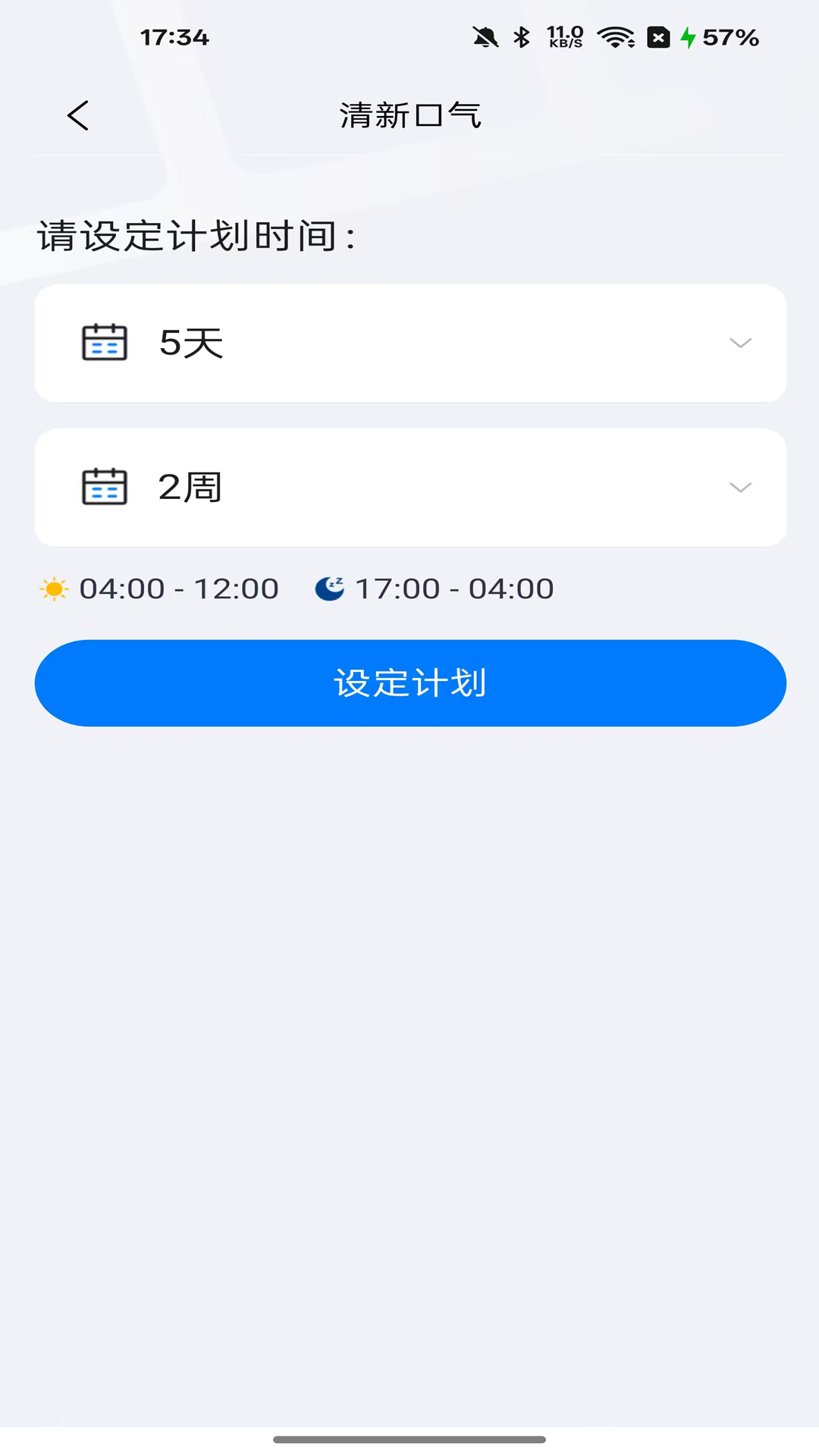Click the chevron on the 2周 selector
The height and width of the screenshot is (1456, 819).
[x=740, y=487]
